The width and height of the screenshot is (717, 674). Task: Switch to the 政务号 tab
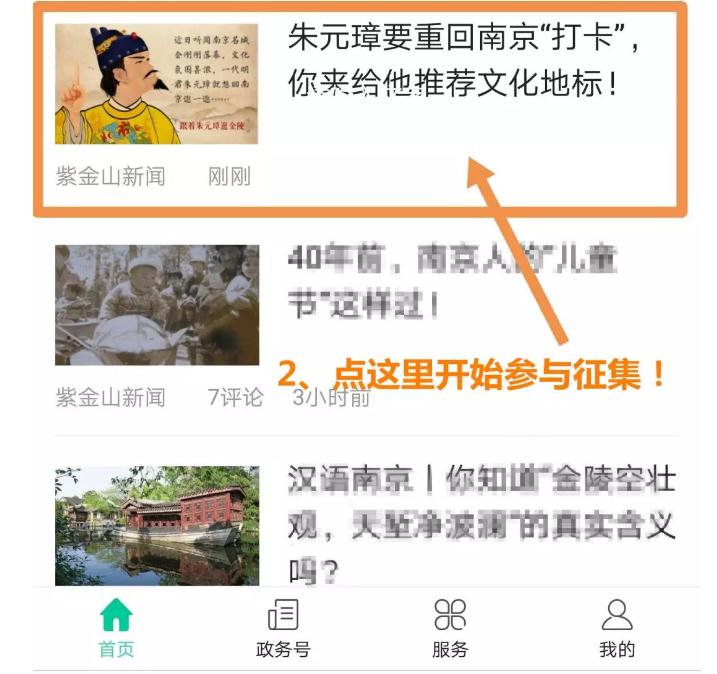pyautogui.click(x=283, y=628)
